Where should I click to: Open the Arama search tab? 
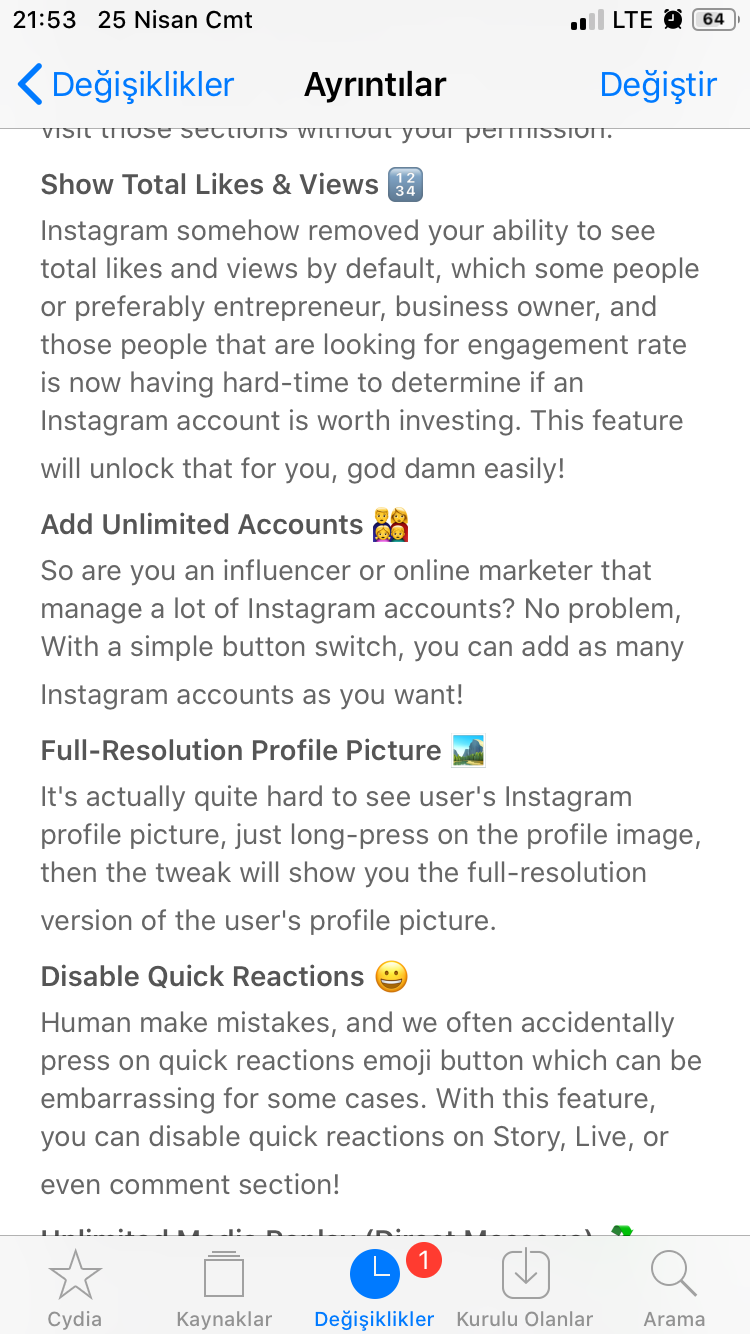pyautogui.click(x=674, y=1287)
